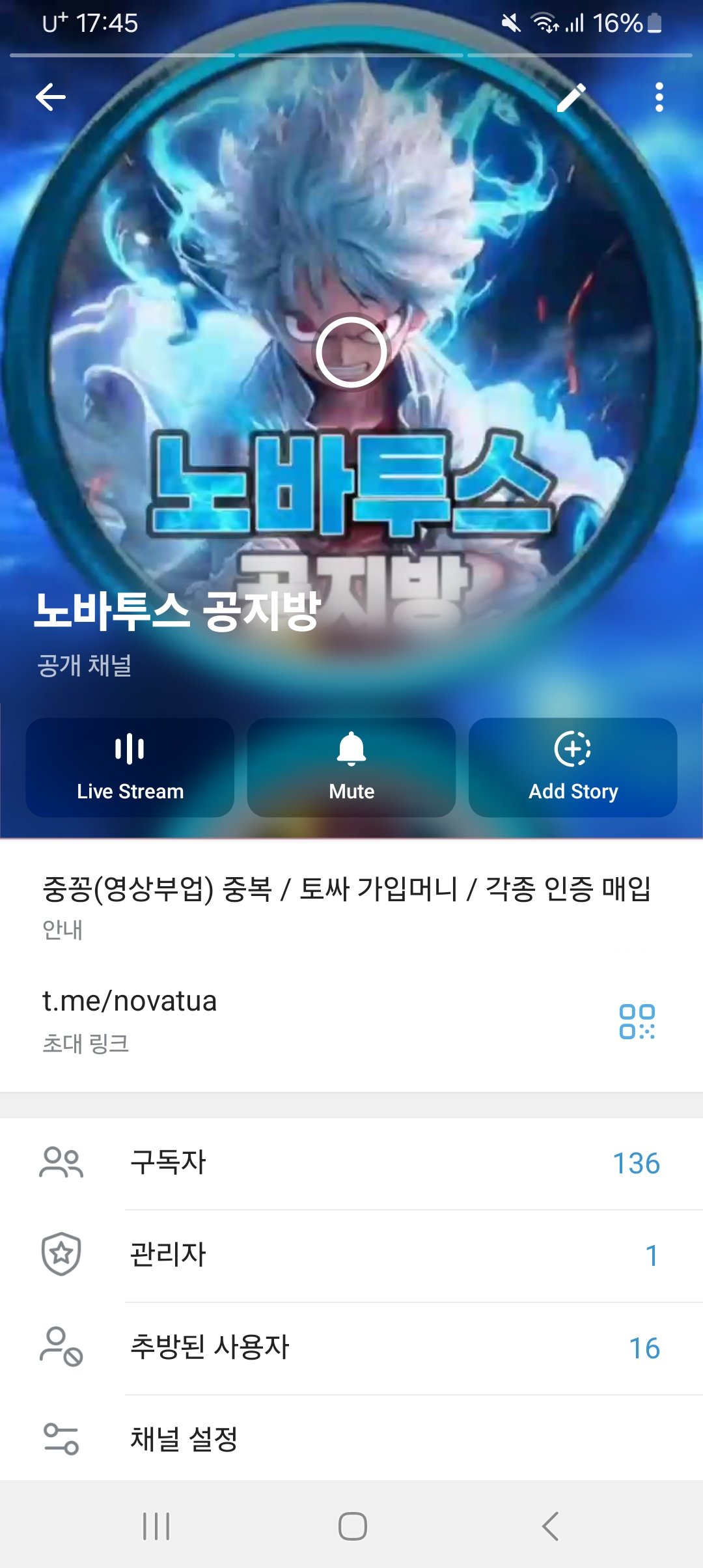Start a Live Stream

tap(130, 768)
